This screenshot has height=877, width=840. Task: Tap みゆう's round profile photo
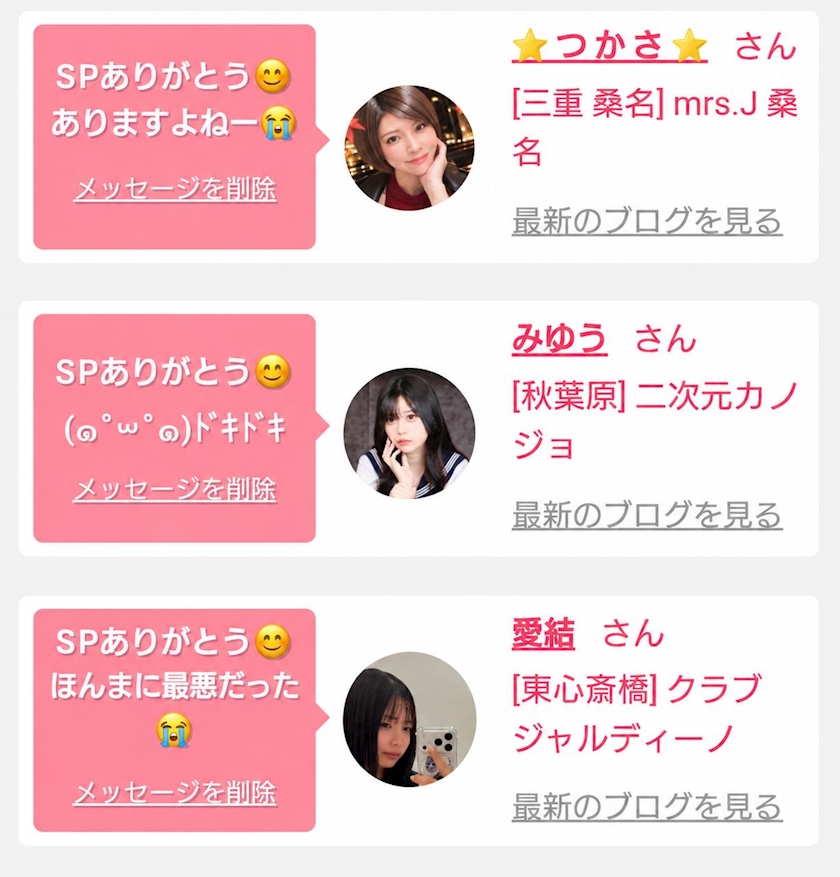pos(409,433)
